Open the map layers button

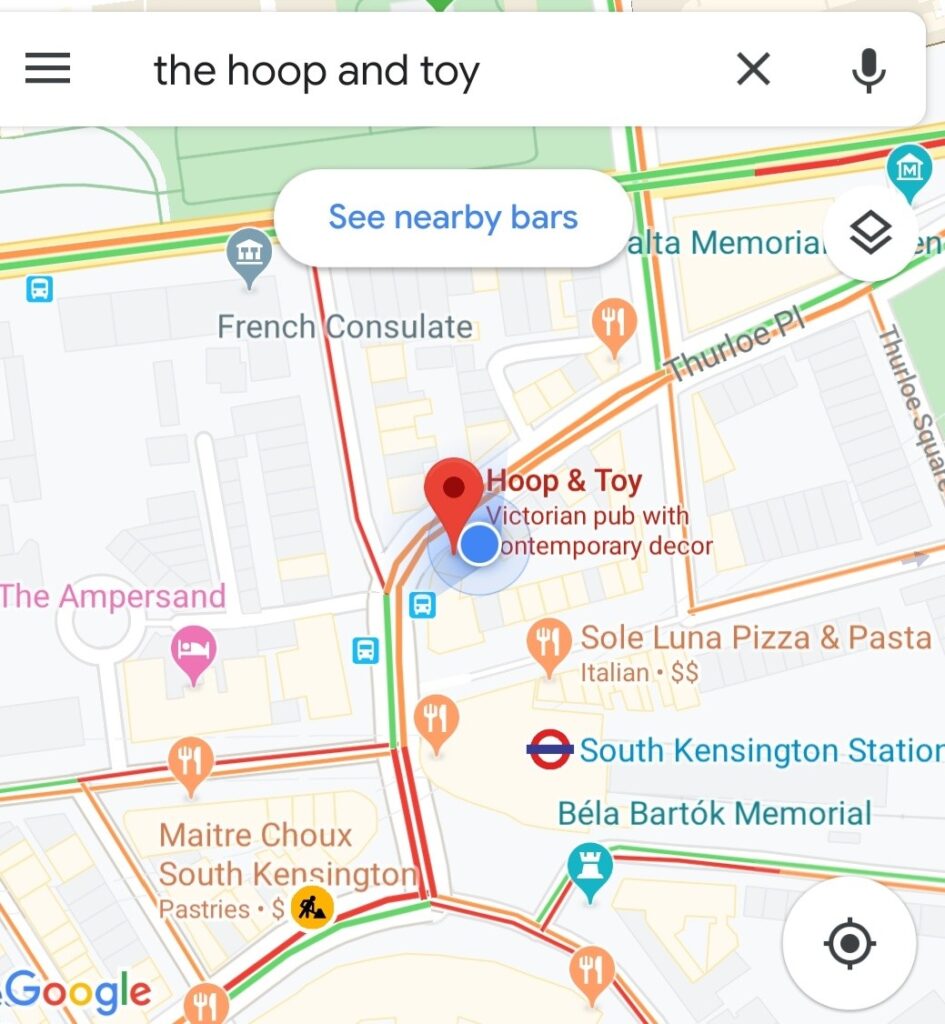[x=871, y=232]
